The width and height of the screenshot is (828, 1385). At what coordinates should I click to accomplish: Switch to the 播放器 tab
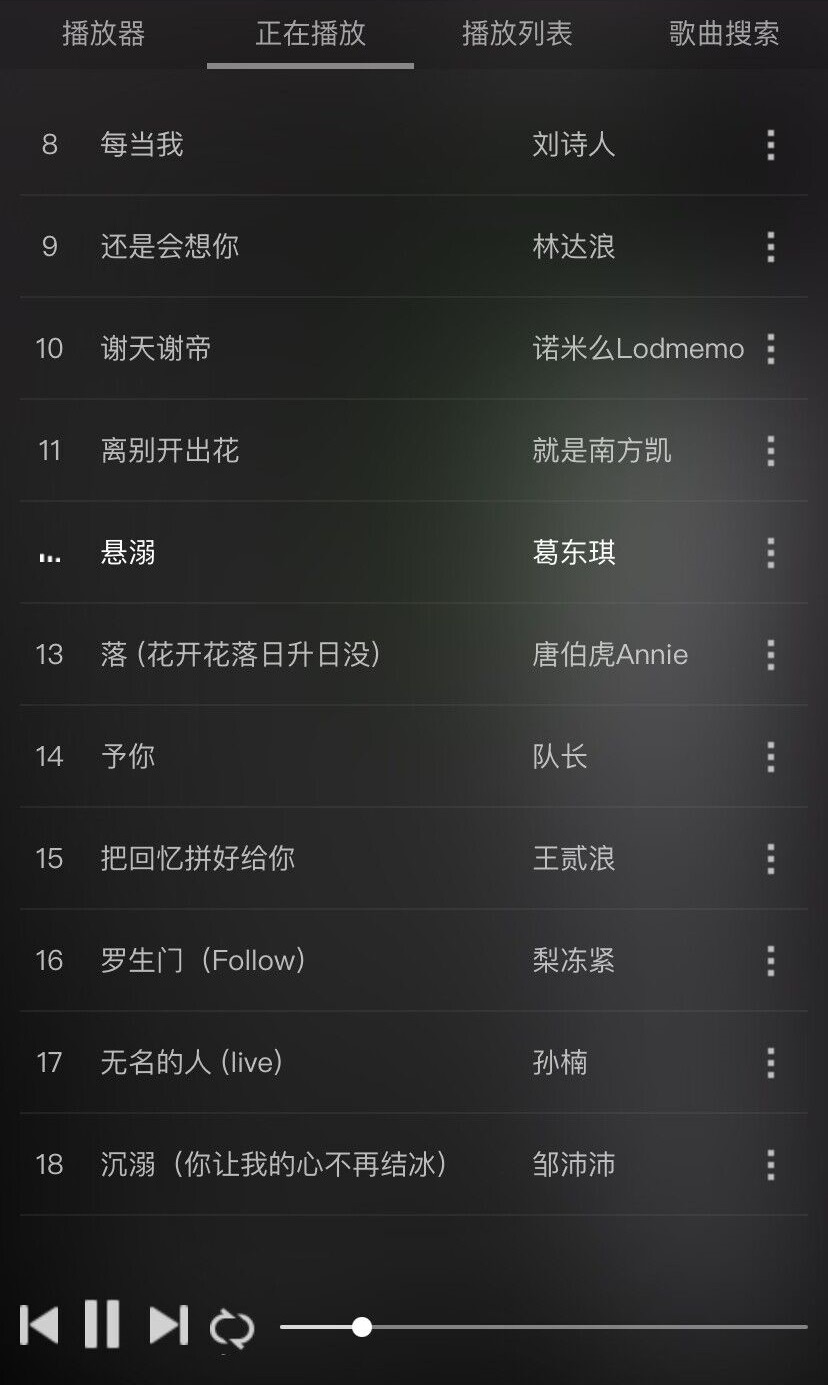click(x=103, y=34)
